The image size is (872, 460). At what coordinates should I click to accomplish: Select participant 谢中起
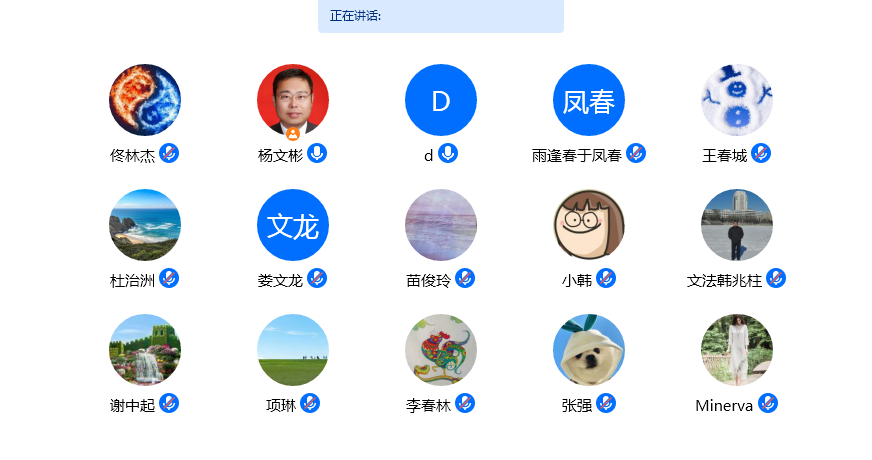(145, 350)
